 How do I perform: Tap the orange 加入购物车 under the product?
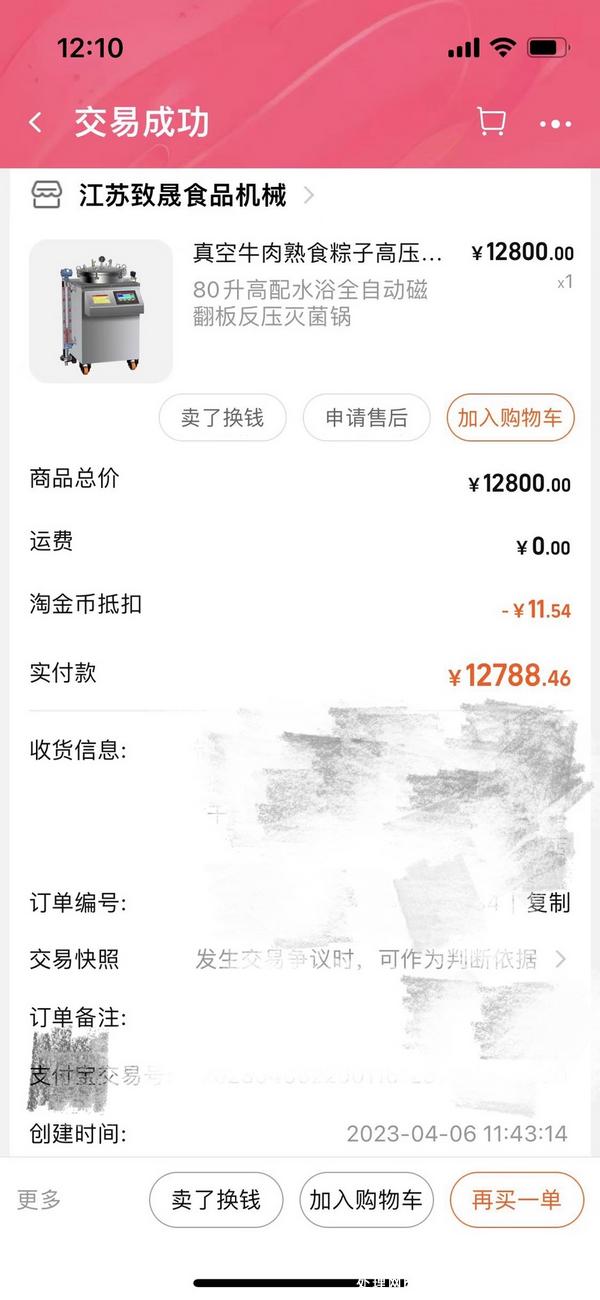(x=510, y=418)
